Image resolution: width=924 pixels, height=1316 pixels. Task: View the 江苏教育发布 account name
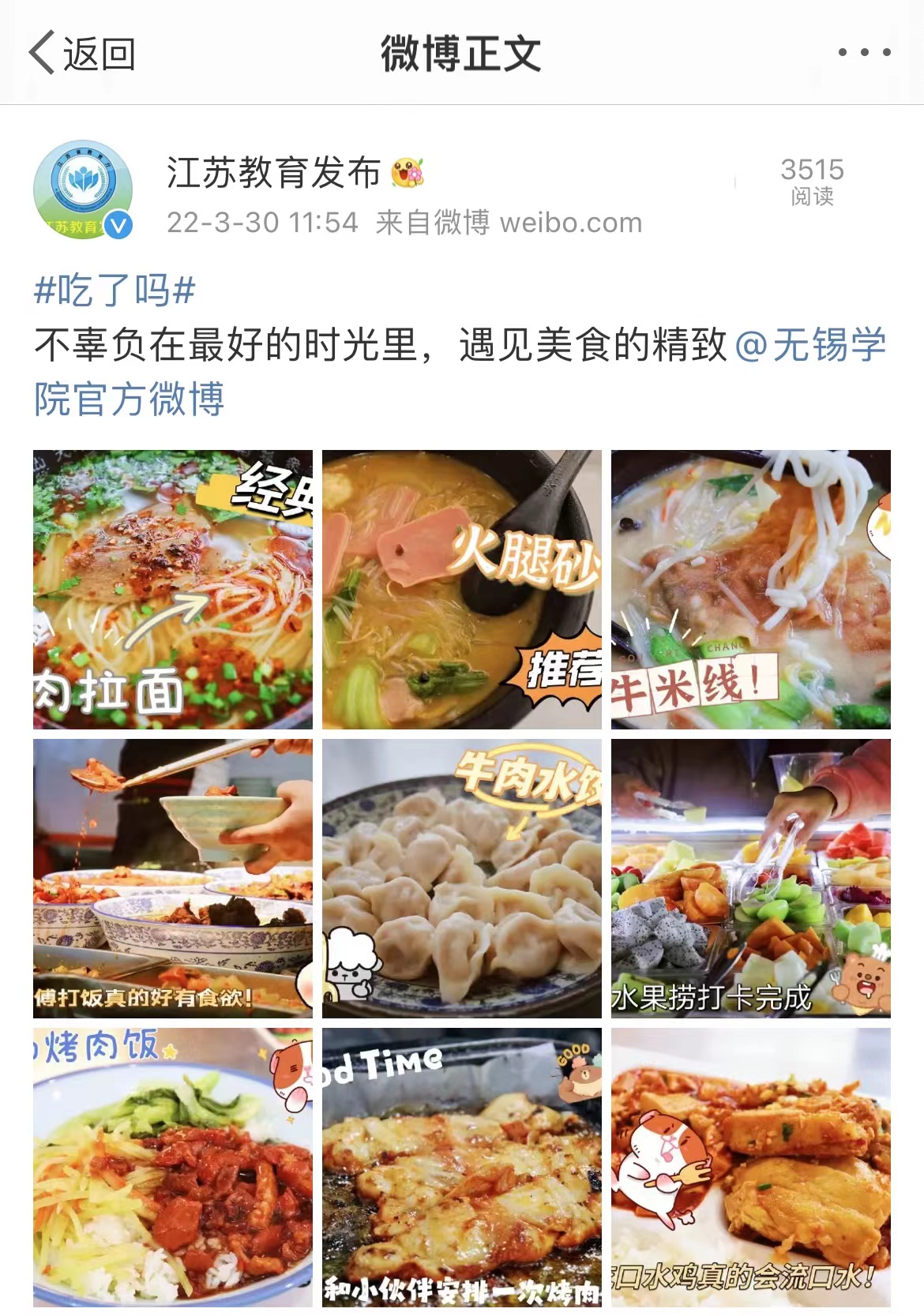[x=273, y=173]
